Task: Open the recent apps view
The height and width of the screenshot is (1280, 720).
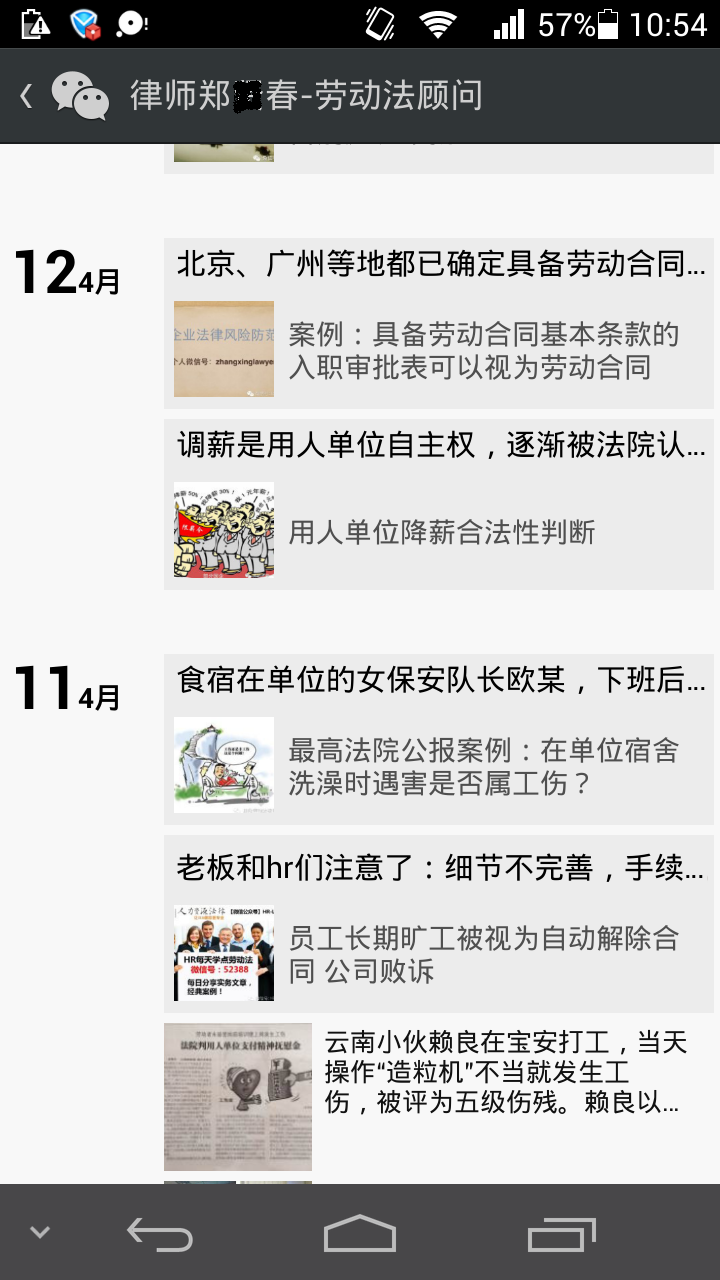Action: (561, 1233)
